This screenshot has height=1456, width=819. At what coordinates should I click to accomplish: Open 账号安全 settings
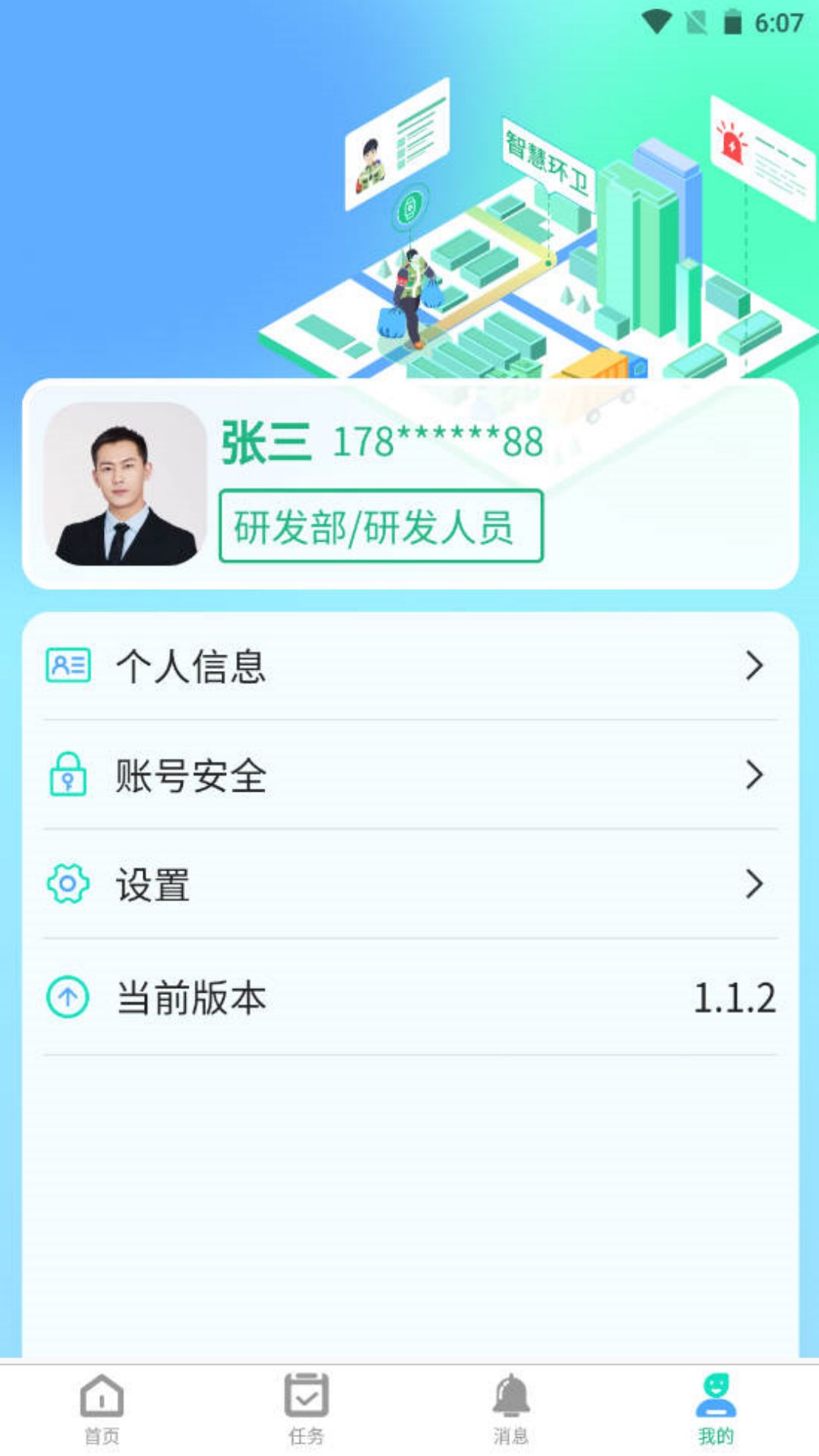click(409, 775)
